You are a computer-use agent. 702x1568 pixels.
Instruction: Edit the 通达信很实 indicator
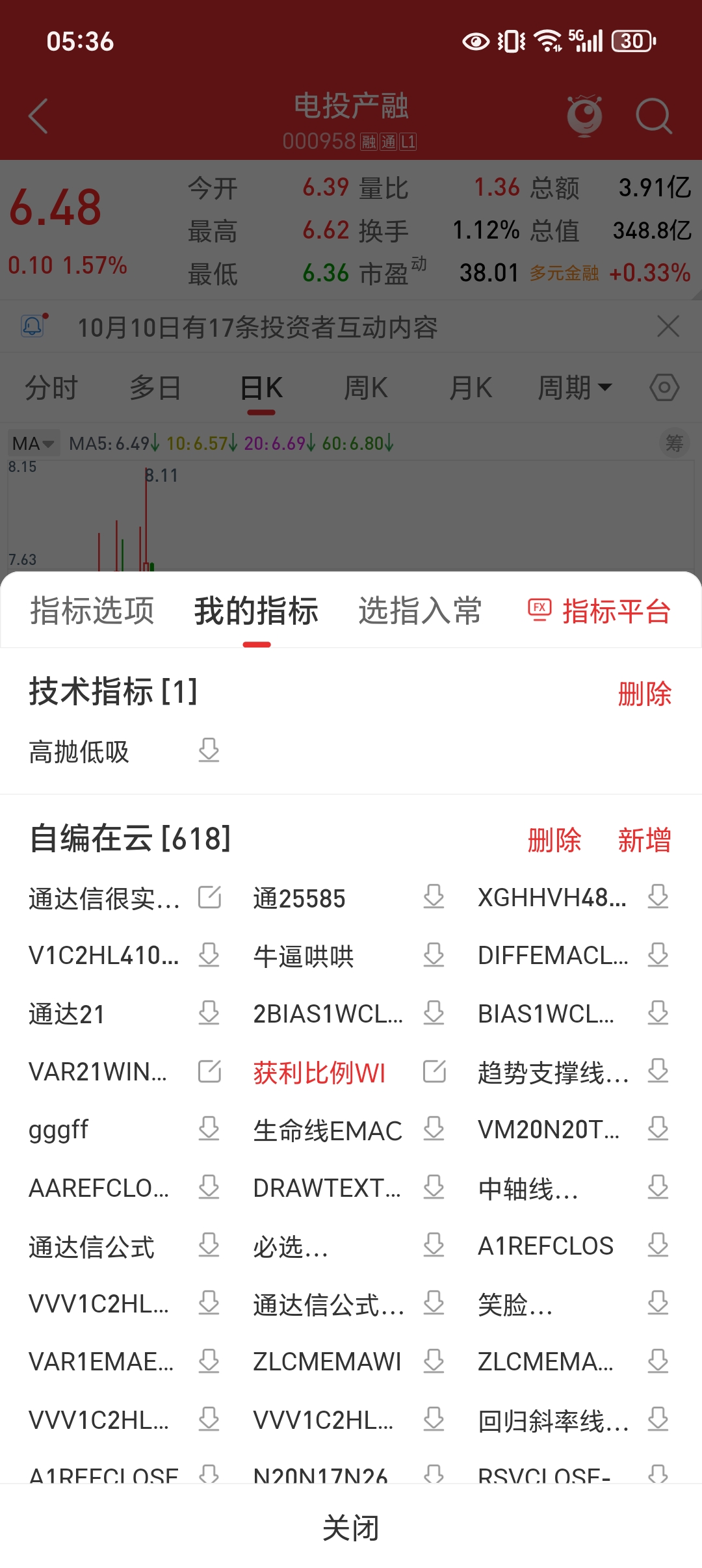[x=209, y=897]
